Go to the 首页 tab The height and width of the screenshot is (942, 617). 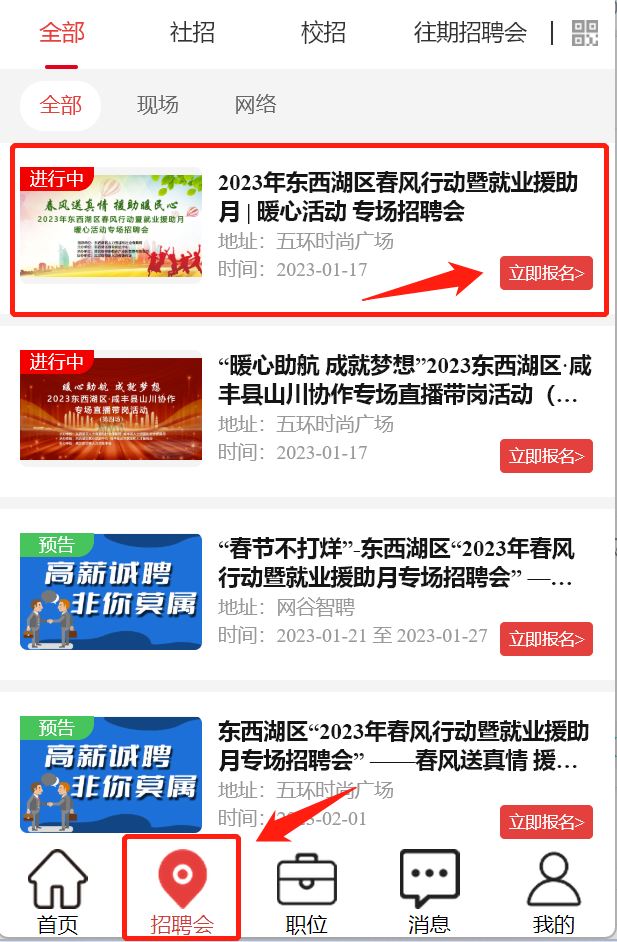click(58, 892)
